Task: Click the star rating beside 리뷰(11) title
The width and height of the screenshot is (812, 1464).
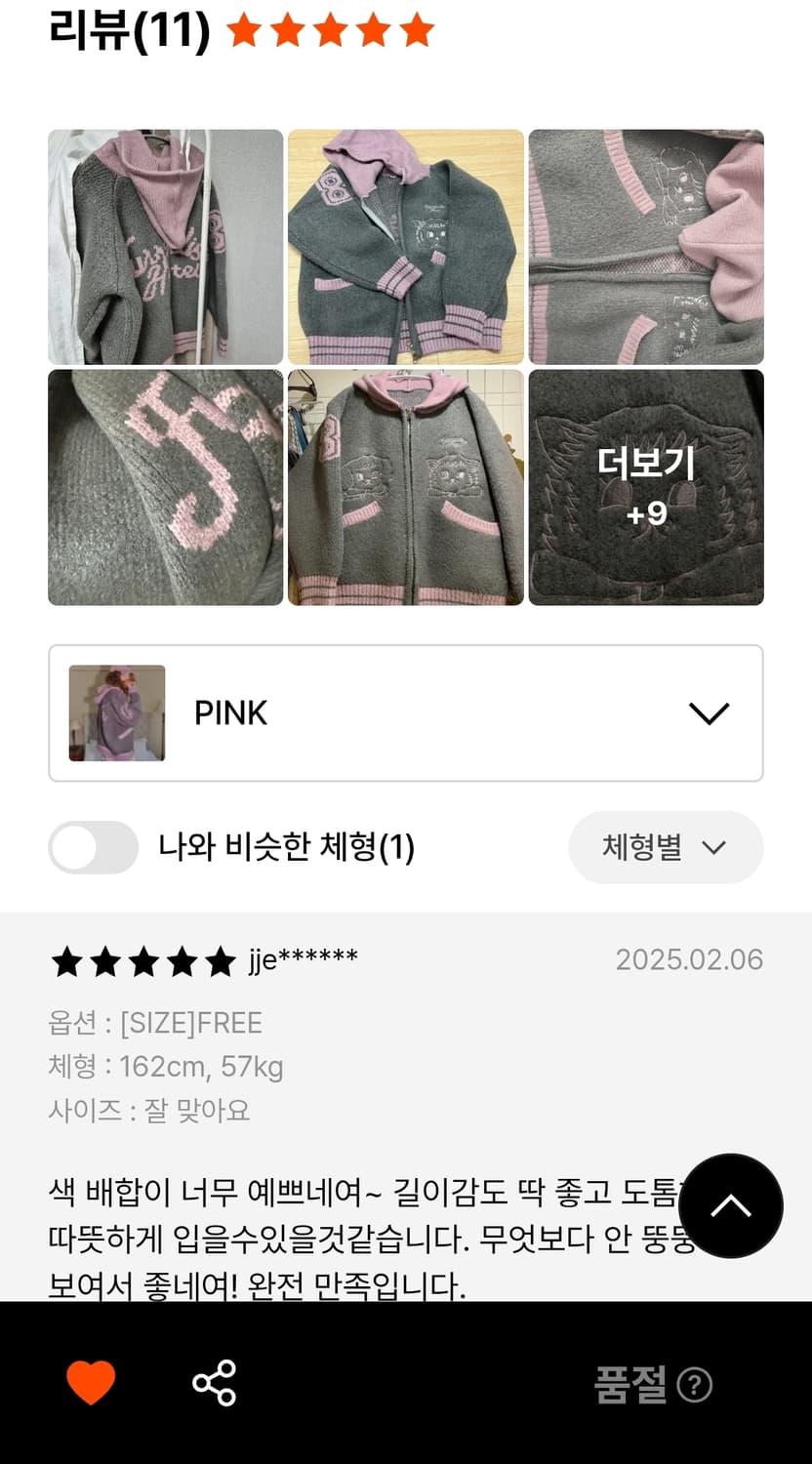Action: tap(330, 31)
